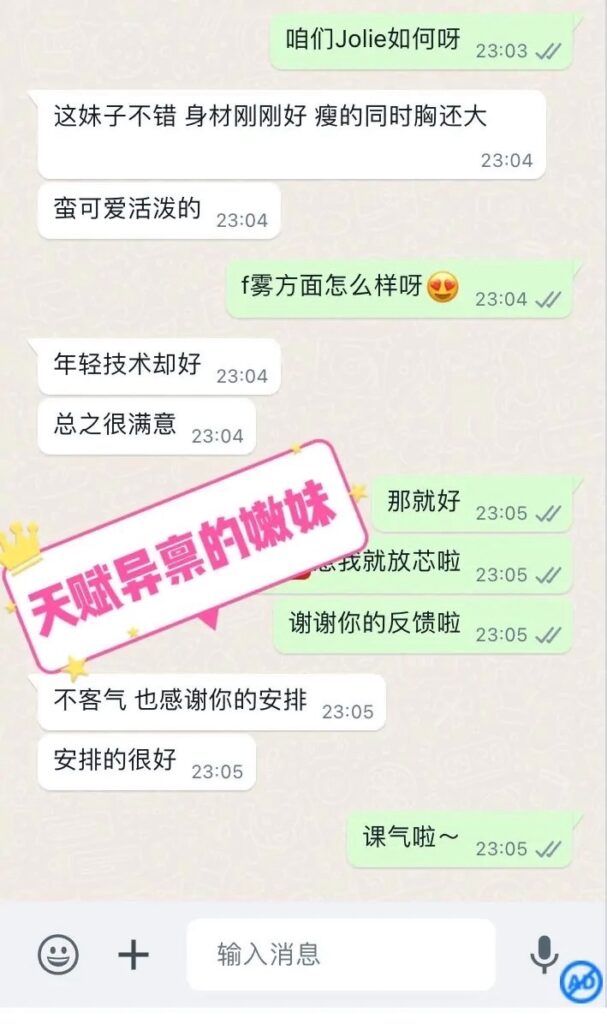Tap the plus attachment icon
The height and width of the screenshot is (1024, 607).
tap(133, 954)
